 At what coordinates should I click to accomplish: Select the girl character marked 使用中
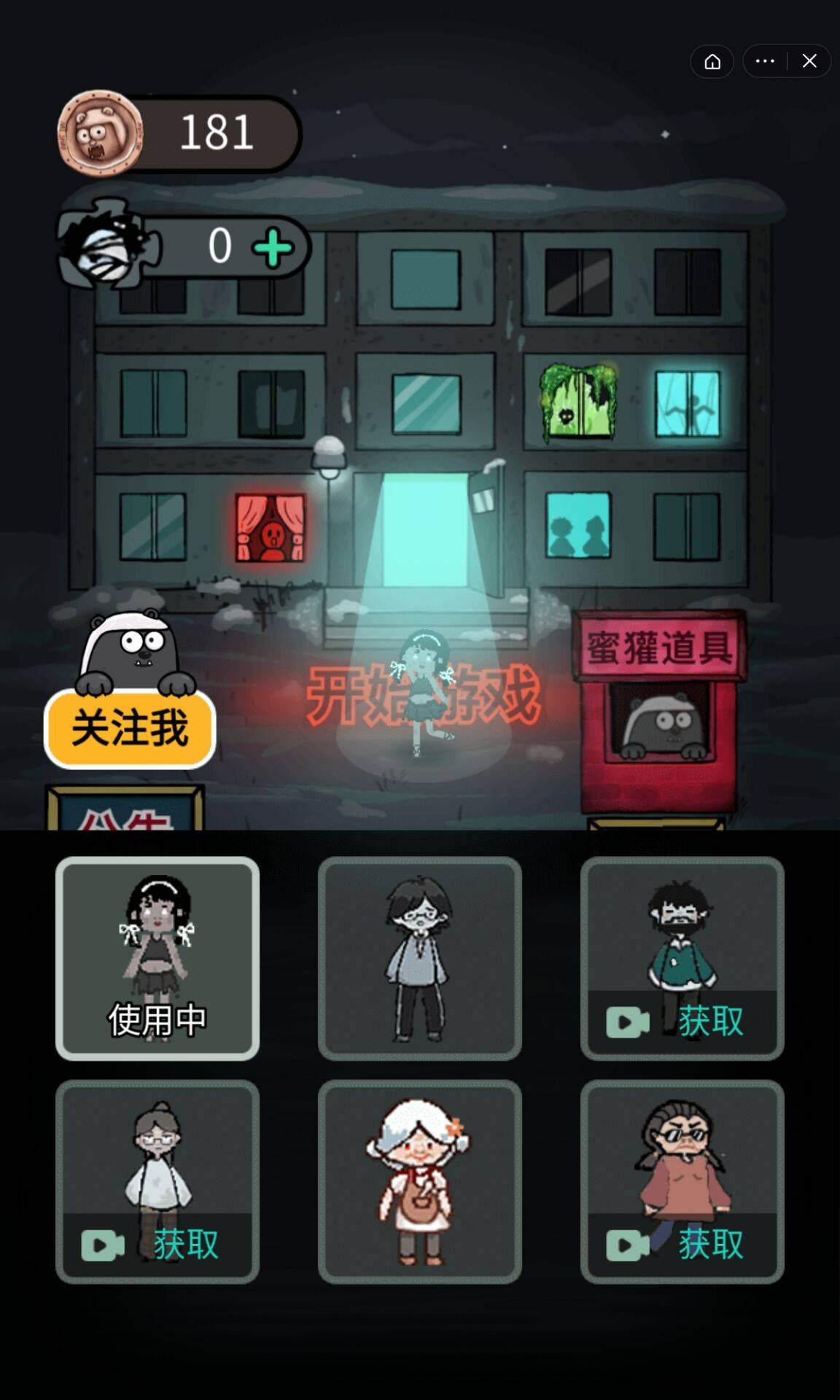(157, 958)
